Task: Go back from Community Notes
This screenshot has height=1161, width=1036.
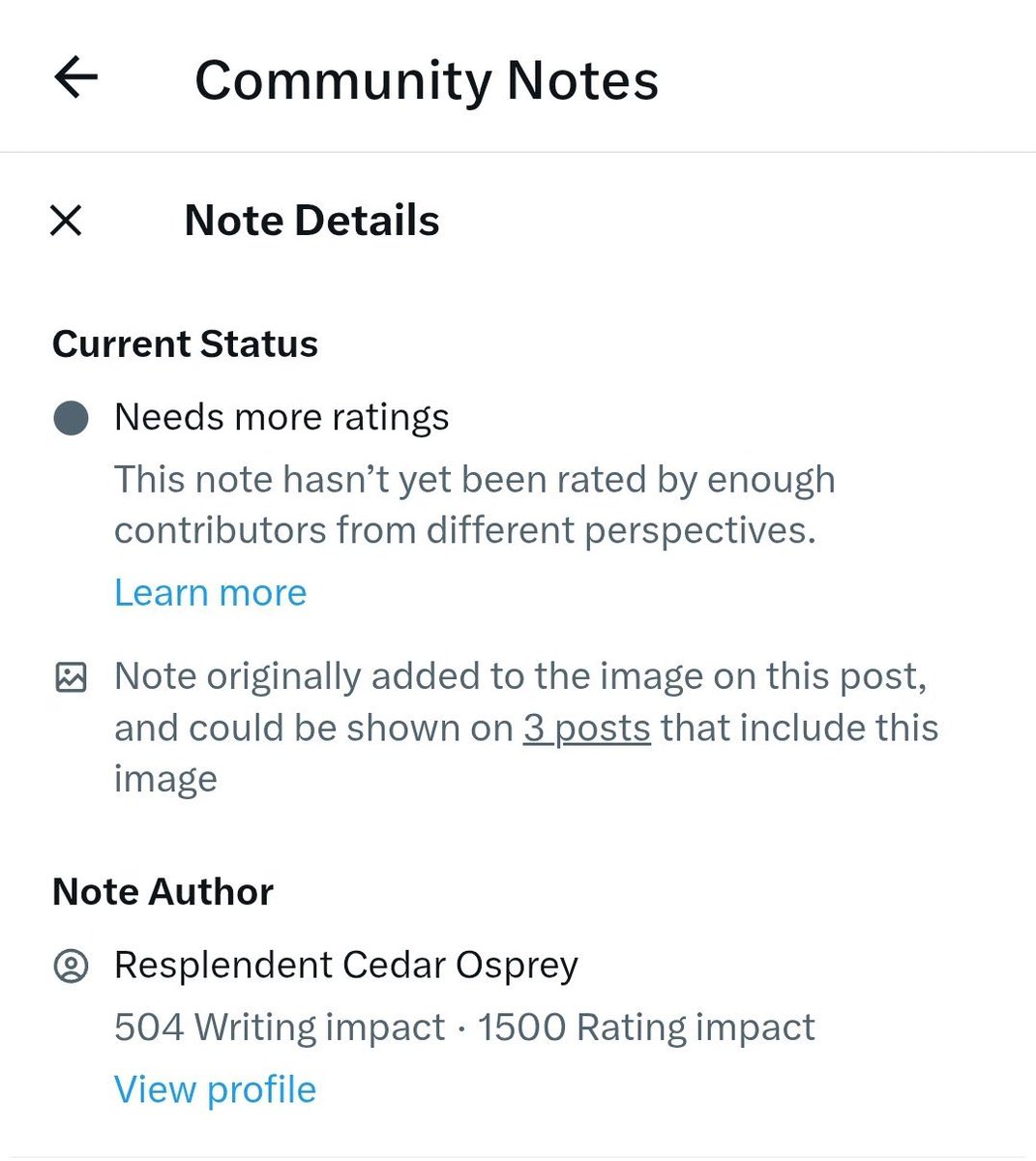Action: [75, 77]
